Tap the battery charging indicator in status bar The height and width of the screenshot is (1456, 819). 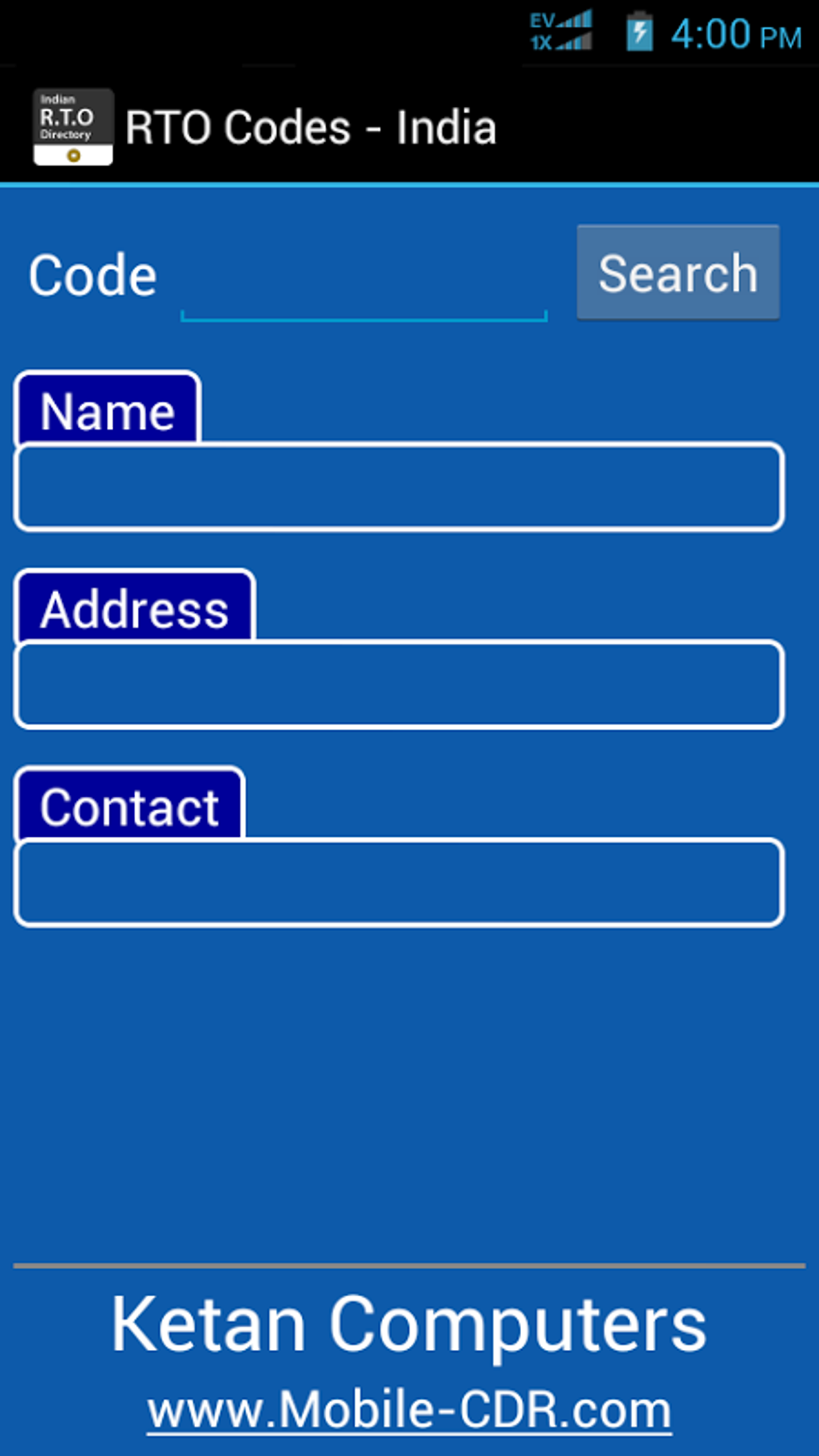point(638,31)
